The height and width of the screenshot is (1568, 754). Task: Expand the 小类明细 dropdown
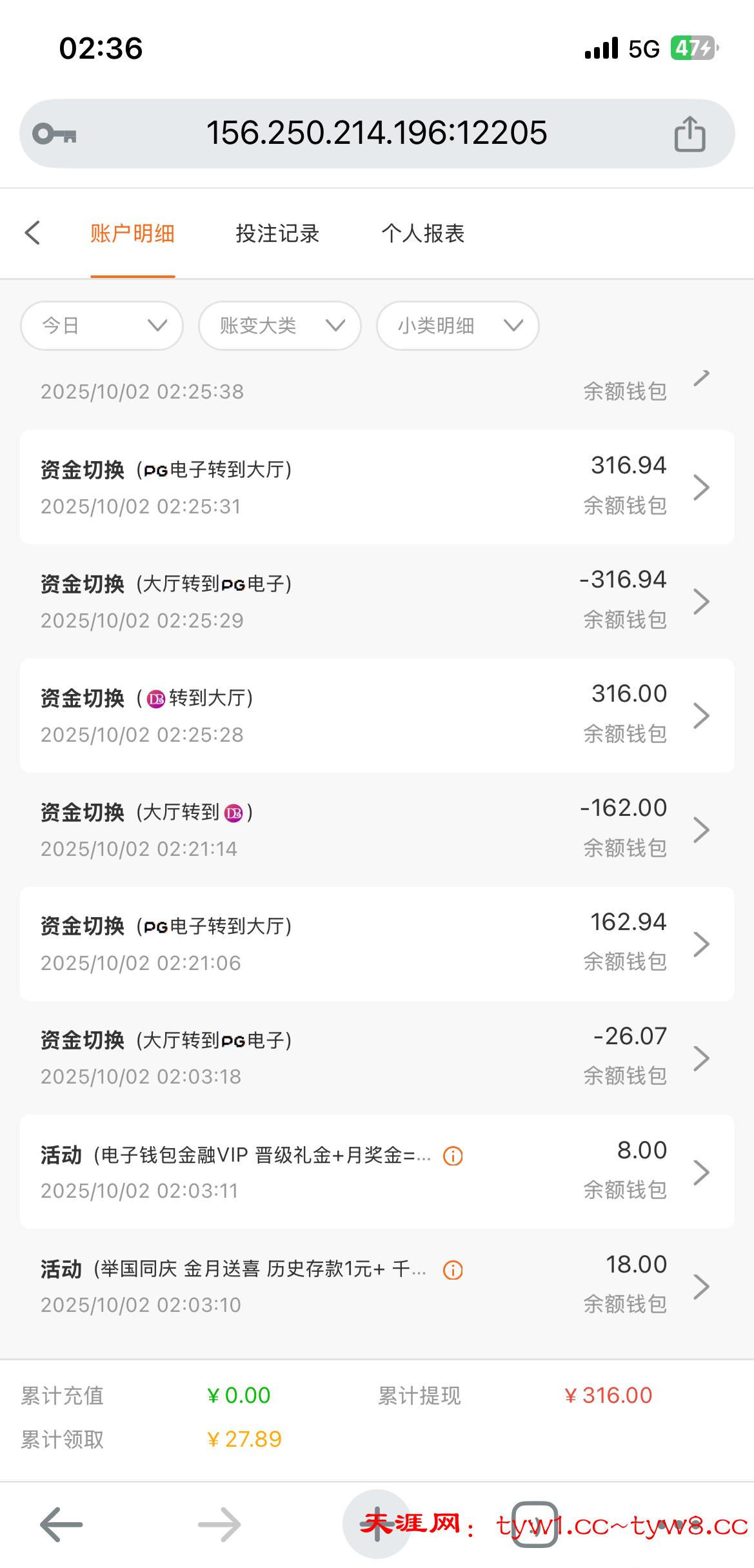[x=457, y=326]
